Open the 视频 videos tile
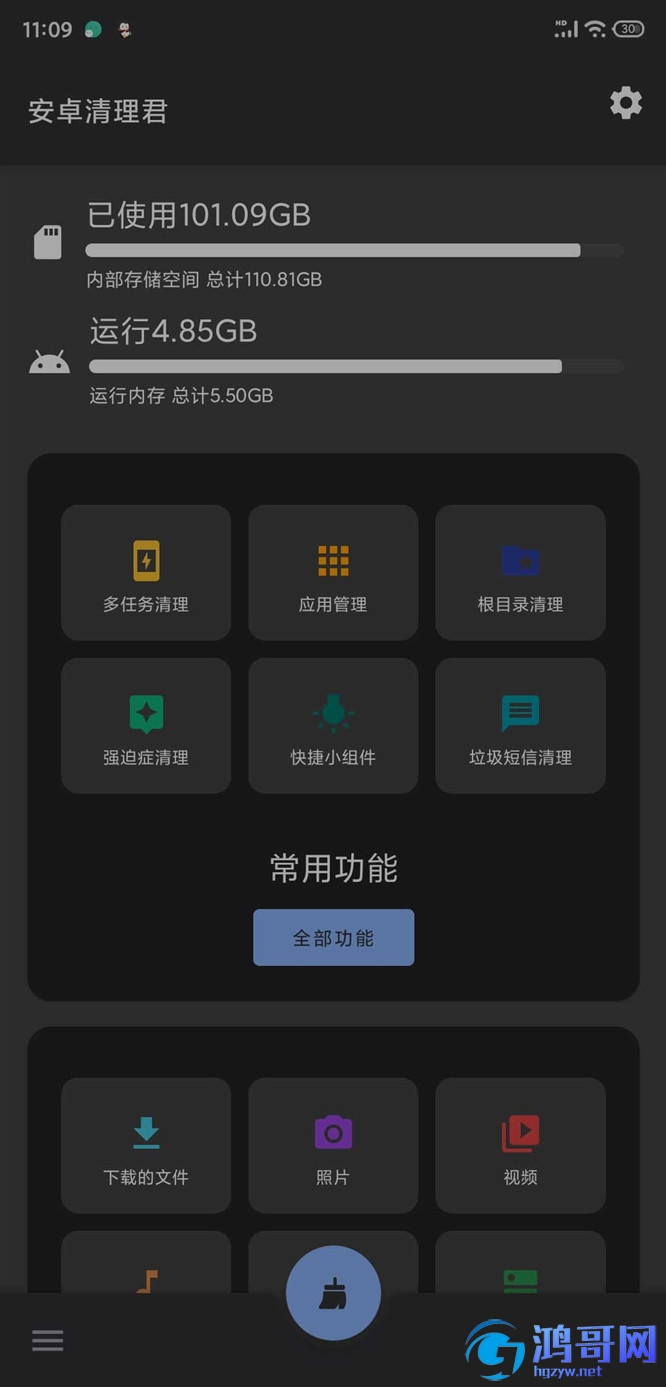Image resolution: width=666 pixels, height=1387 pixels. click(520, 1146)
